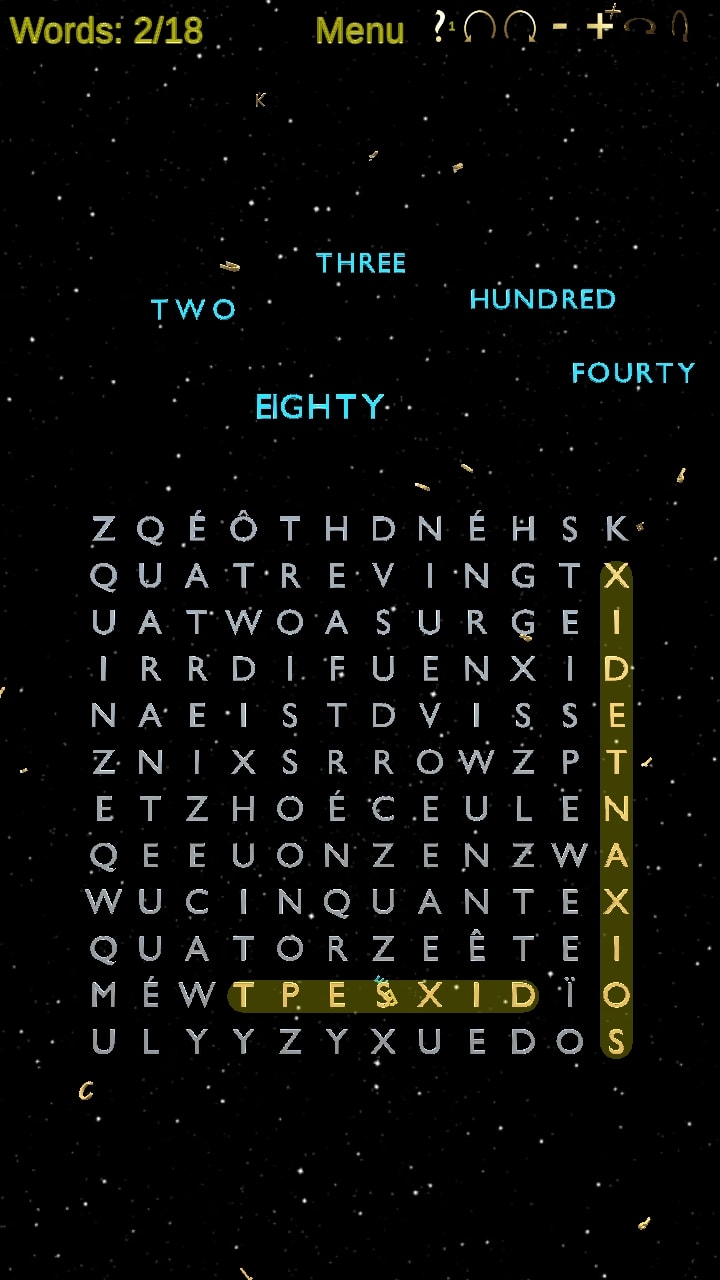The image size is (720, 1280).
Task: Use the question mark hint
Action: [x=439, y=26]
